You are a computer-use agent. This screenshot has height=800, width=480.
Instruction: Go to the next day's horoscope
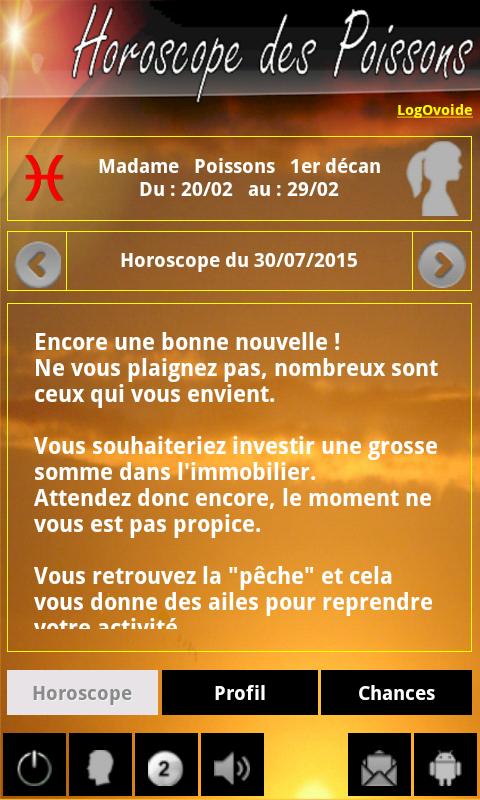click(442, 263)
